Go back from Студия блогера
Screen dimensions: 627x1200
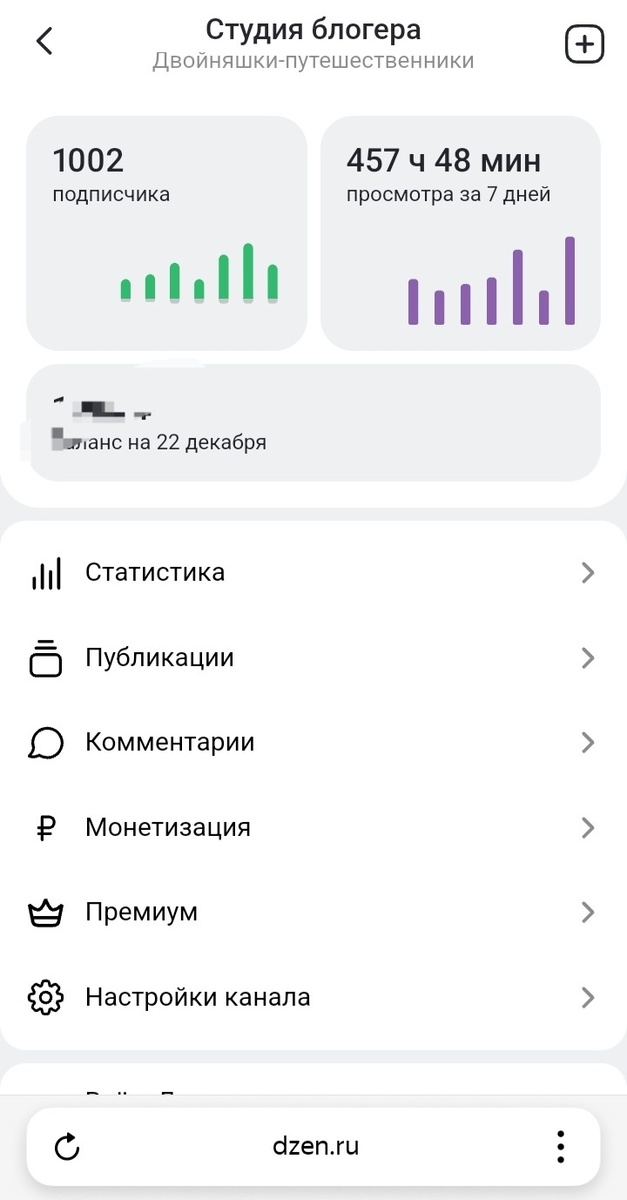pyautogui.click(x=44, y=41)
